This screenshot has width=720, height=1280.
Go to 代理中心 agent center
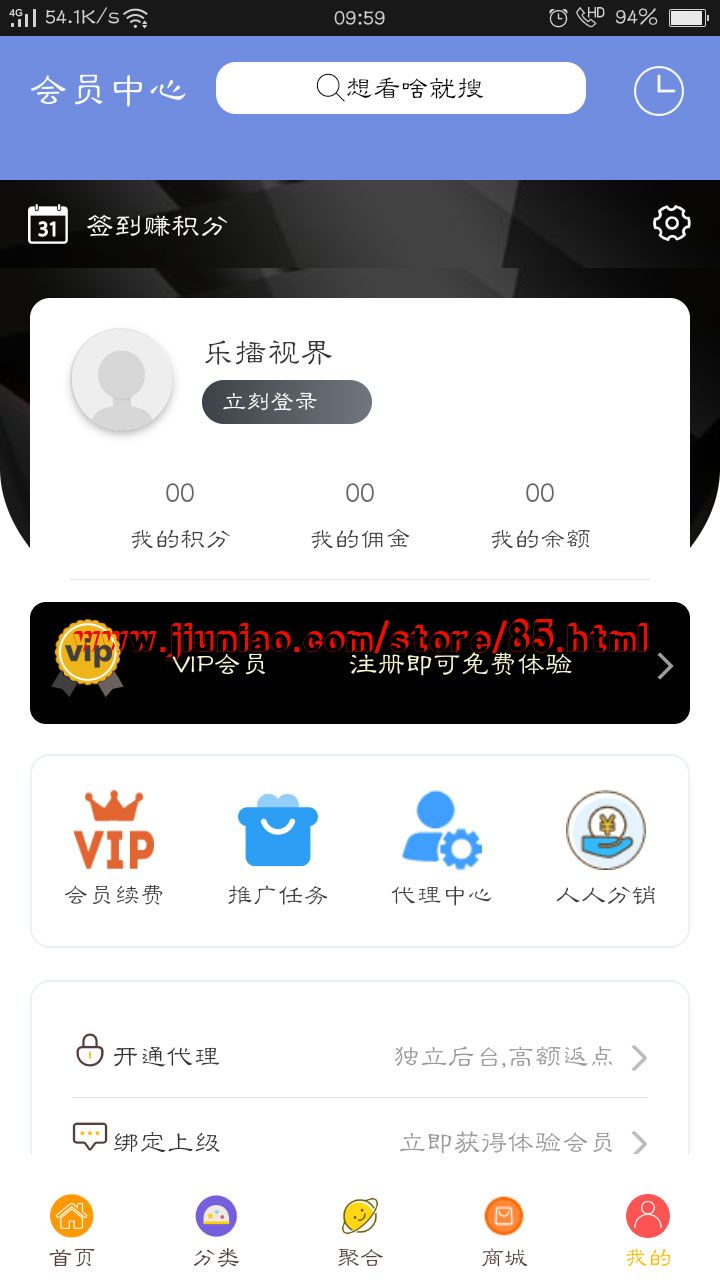tap(442, 848)
